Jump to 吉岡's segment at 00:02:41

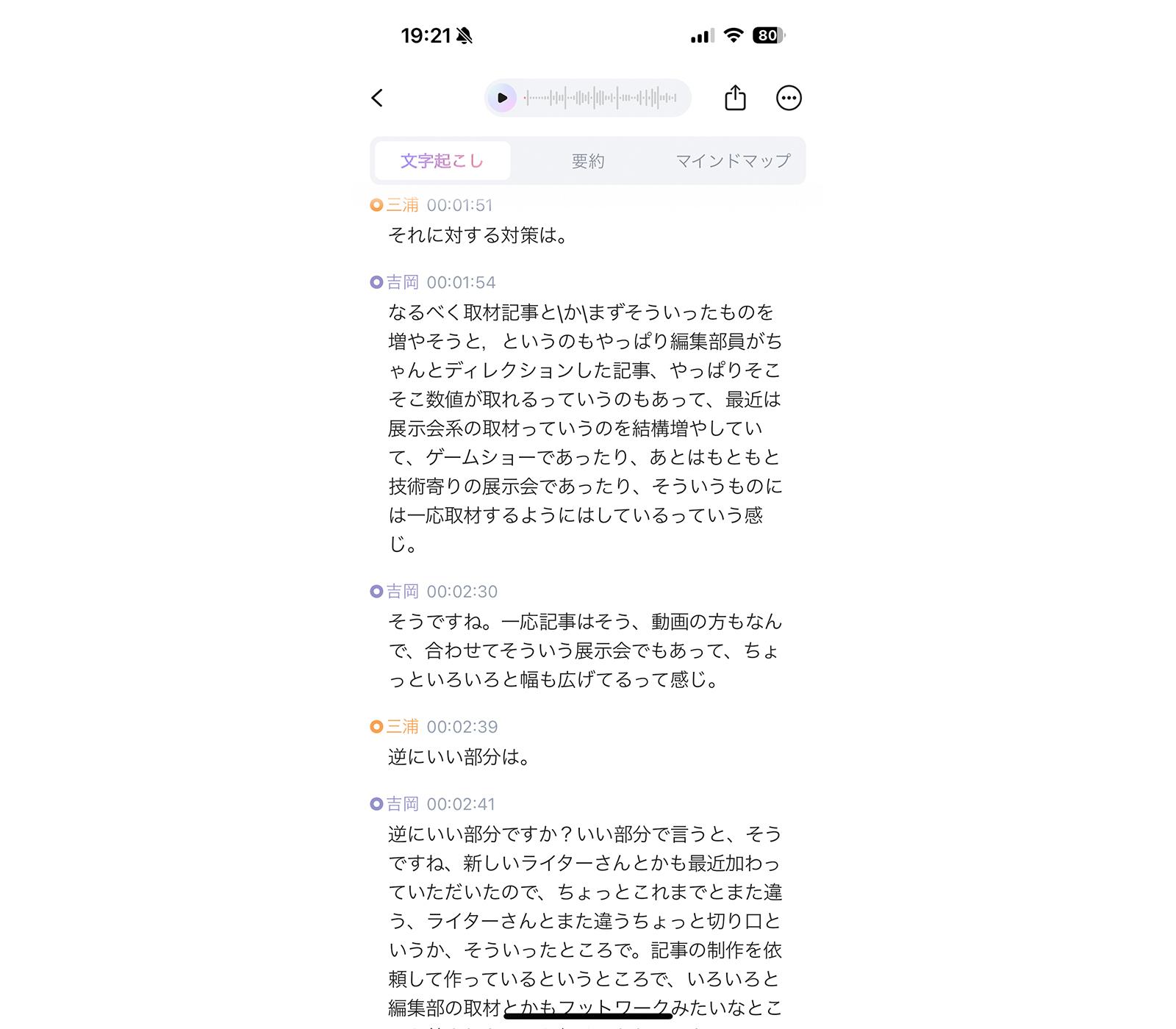point(461,804)
